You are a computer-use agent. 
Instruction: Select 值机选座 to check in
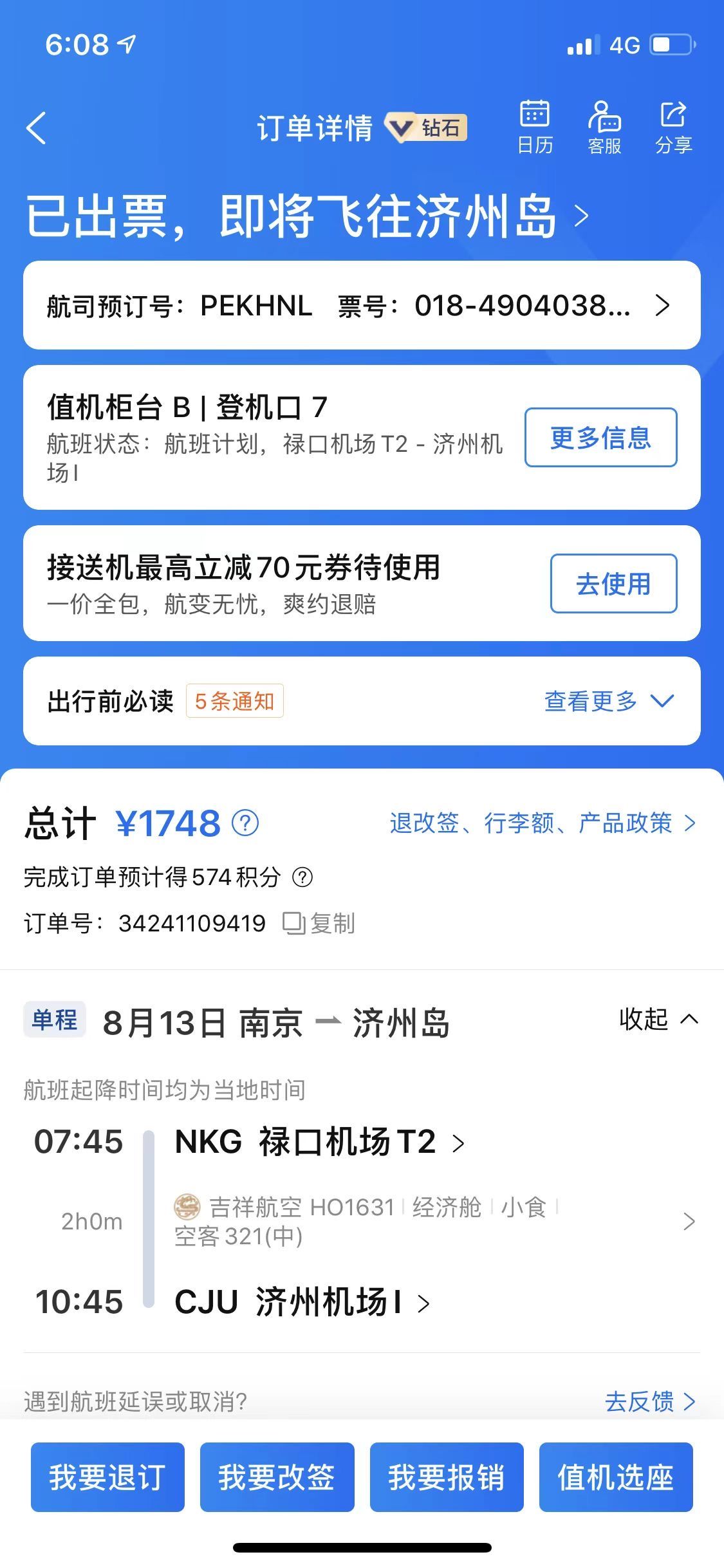pyautogui.click(x=616, y=1477)
